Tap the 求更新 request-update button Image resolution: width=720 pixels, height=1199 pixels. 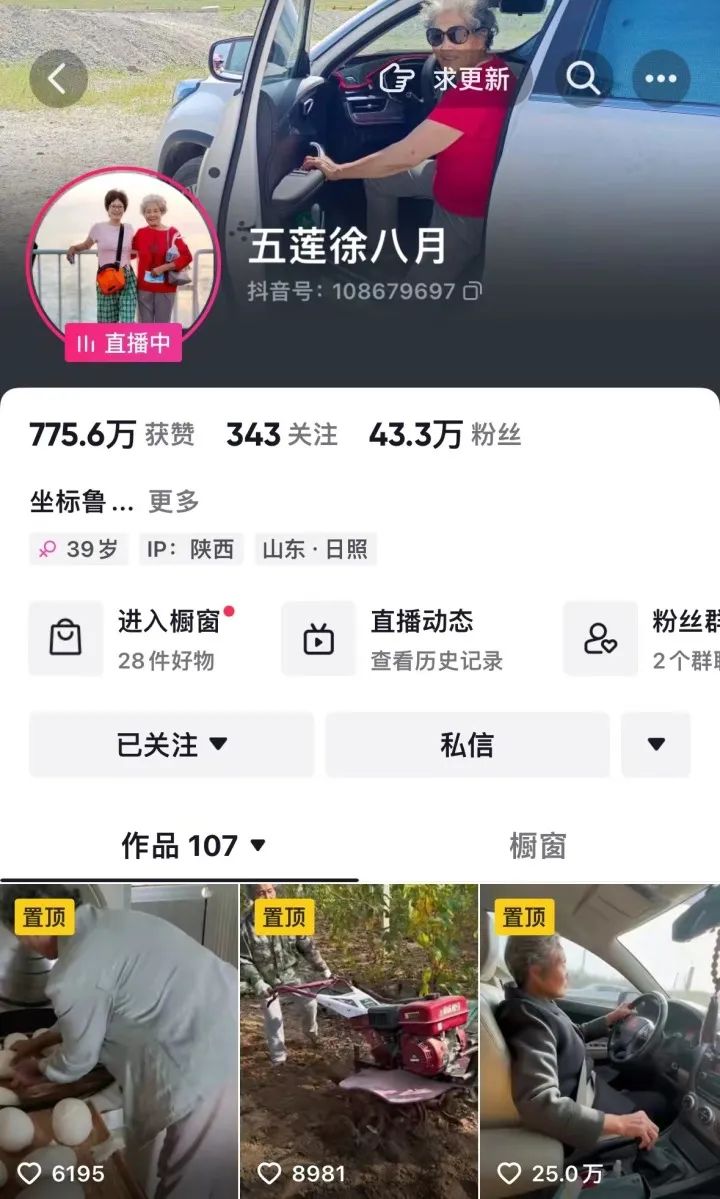tap(445, 78)
